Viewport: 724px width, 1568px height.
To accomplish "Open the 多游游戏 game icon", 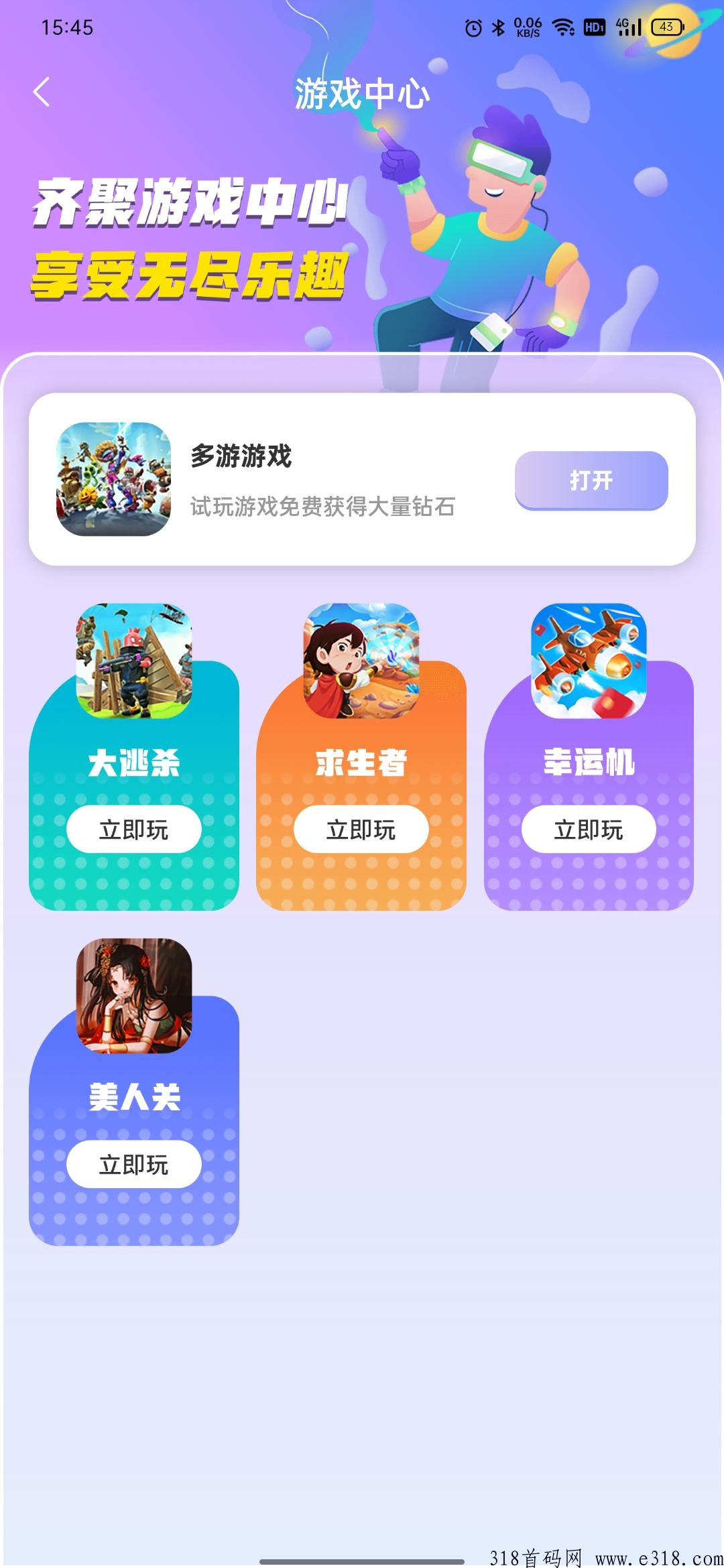I will 113,479.
